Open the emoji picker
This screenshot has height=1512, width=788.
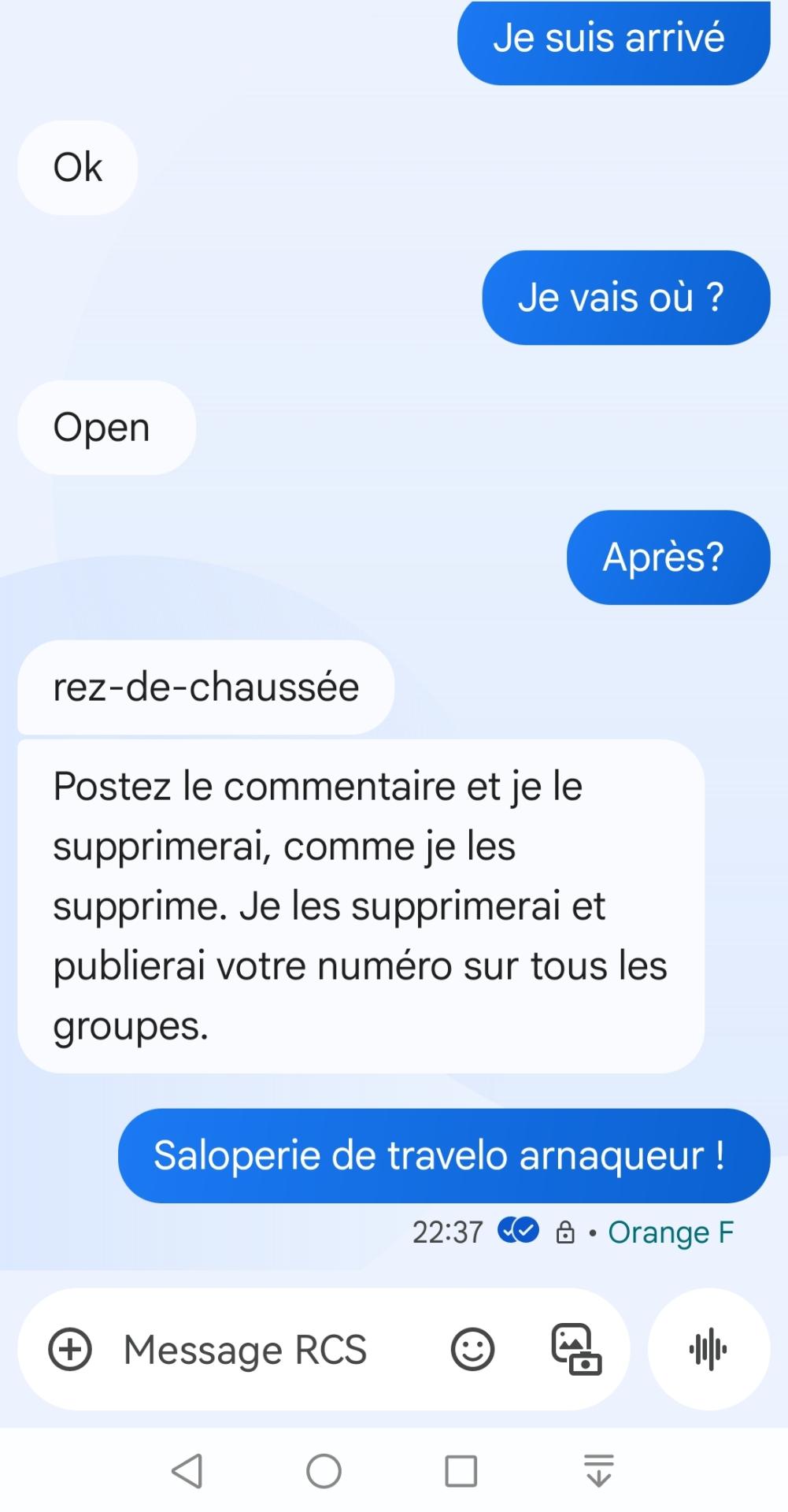click(x=472, y=1349)
